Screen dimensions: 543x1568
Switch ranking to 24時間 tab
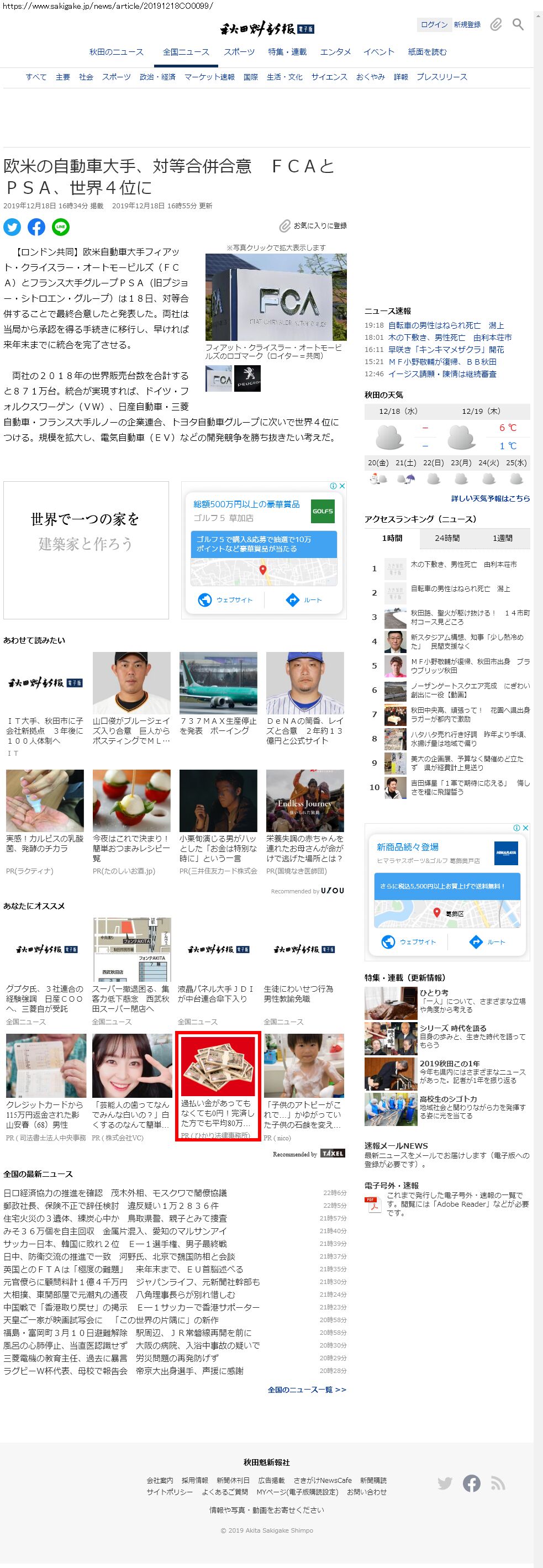click(447, 538)
